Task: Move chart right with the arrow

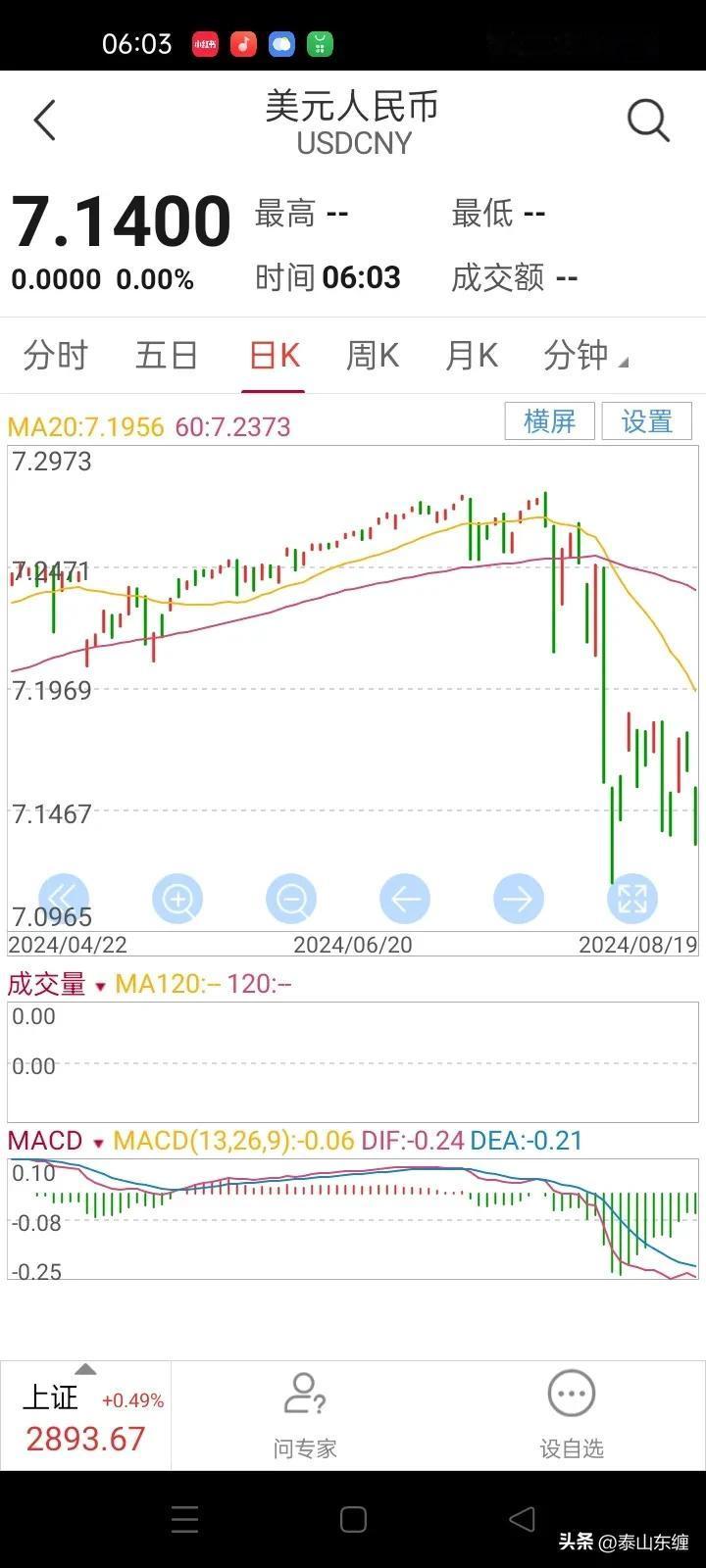Action: tap(519, 898)
